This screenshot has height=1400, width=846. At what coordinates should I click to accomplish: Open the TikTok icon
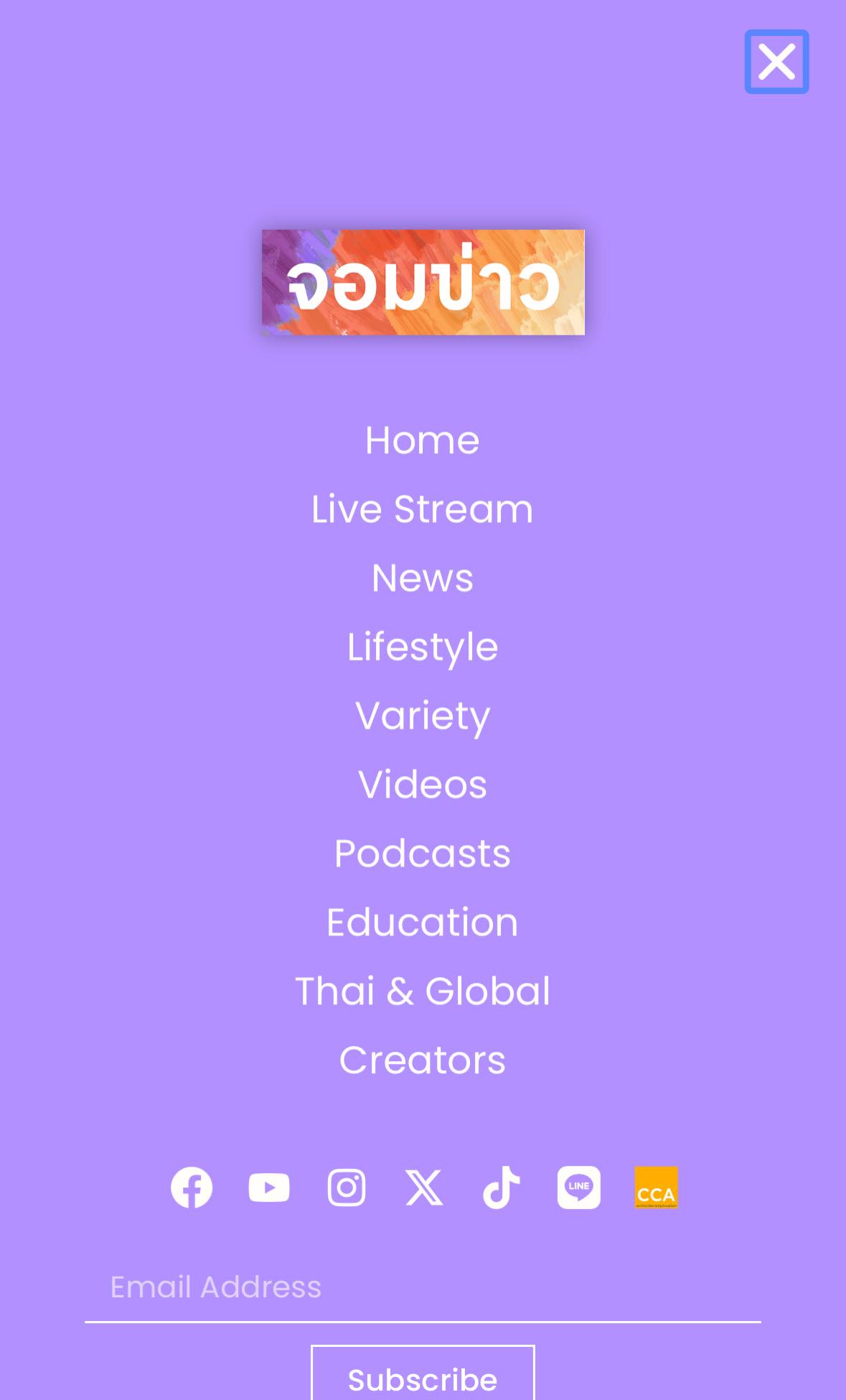pyautogui.click(x=502, y=1187)
